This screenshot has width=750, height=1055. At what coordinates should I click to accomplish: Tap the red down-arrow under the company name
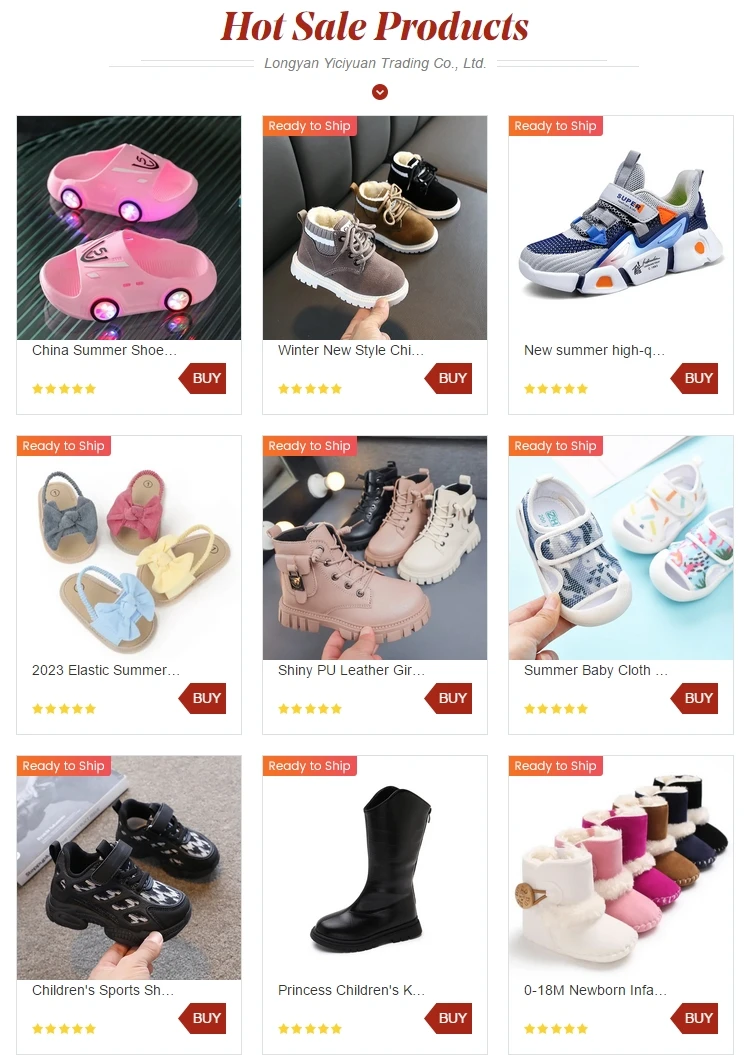pos(380,92)
